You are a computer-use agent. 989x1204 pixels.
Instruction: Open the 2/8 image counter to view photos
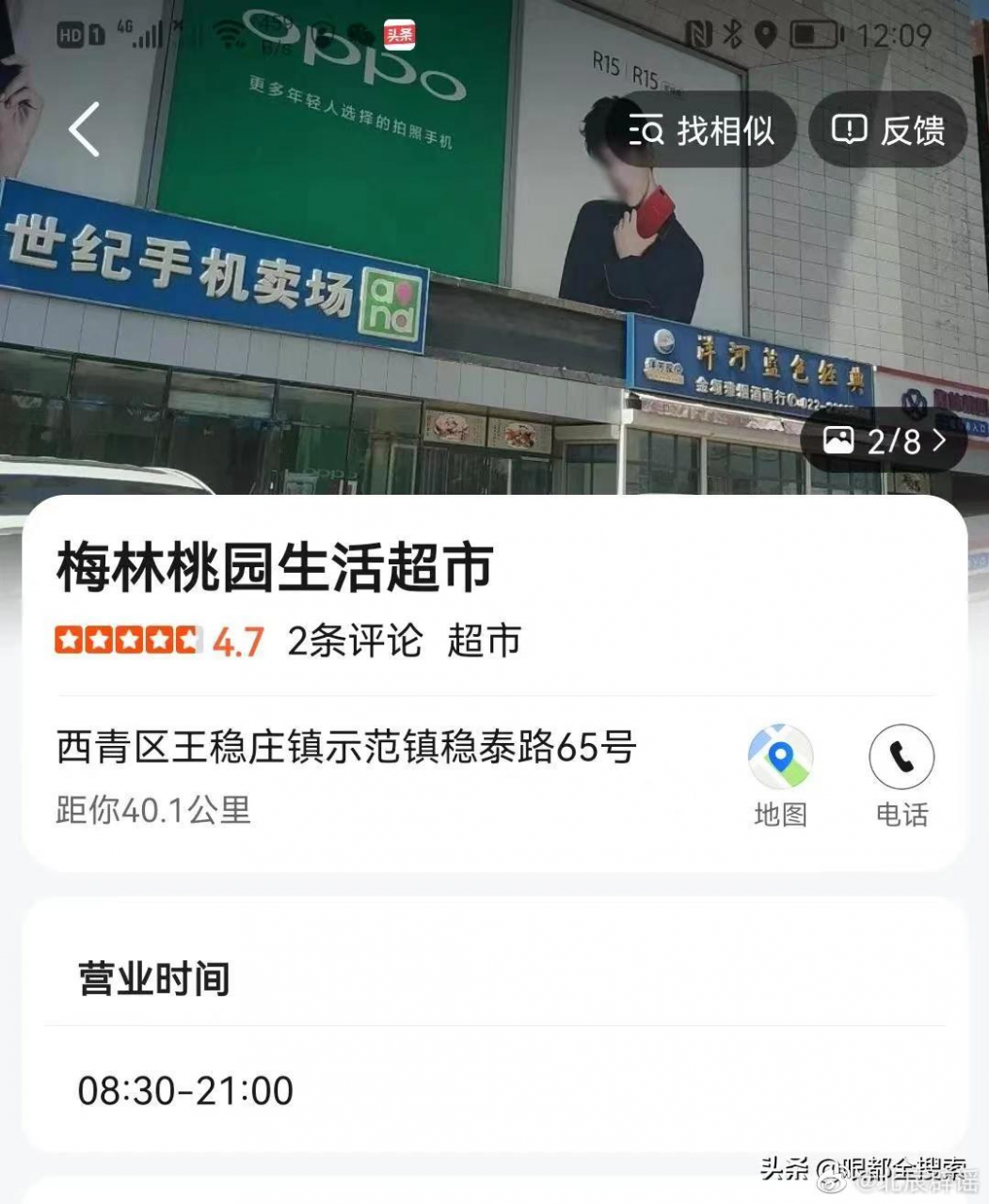tap(893, 438)
